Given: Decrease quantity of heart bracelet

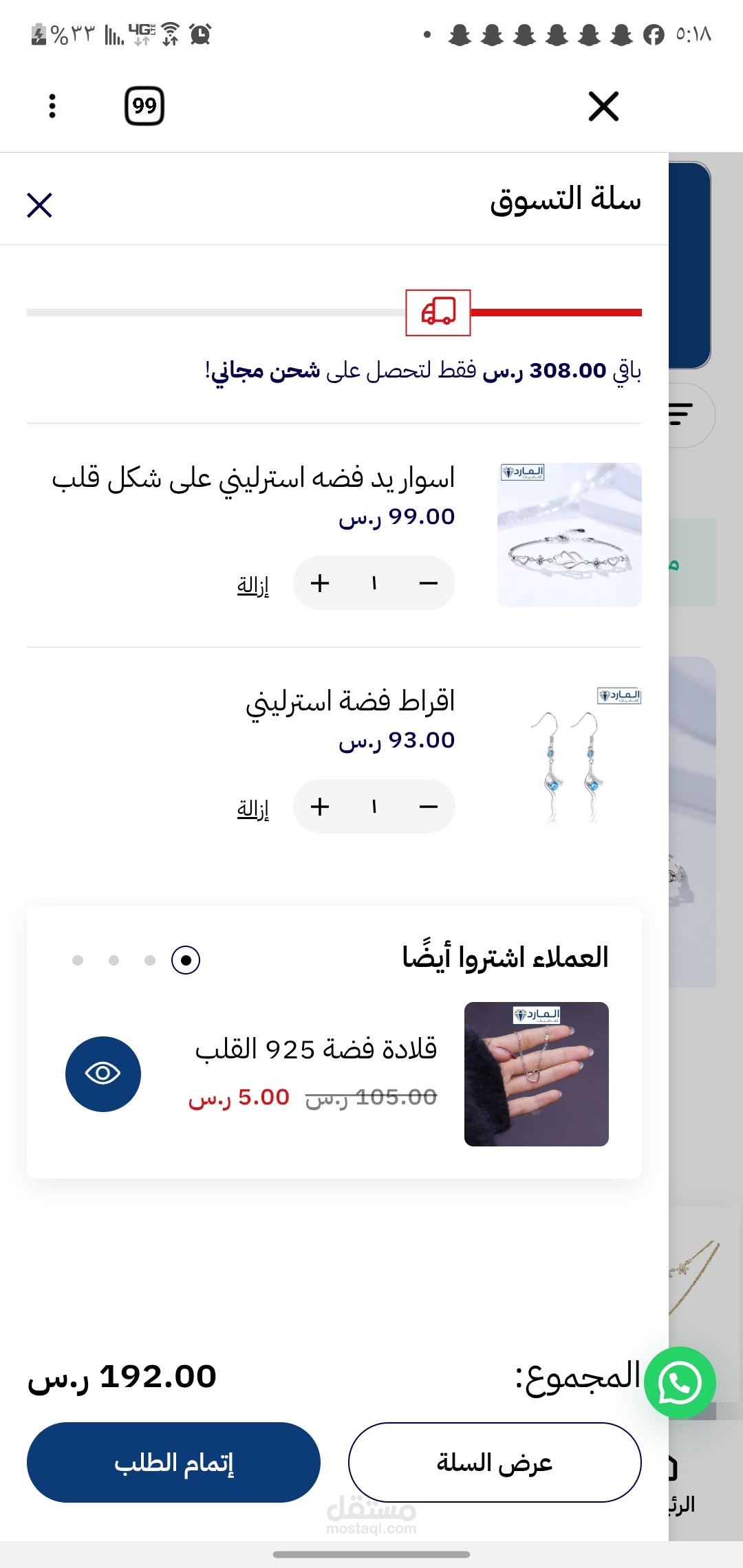Looking at the screenshot, I should coord(428,583).
